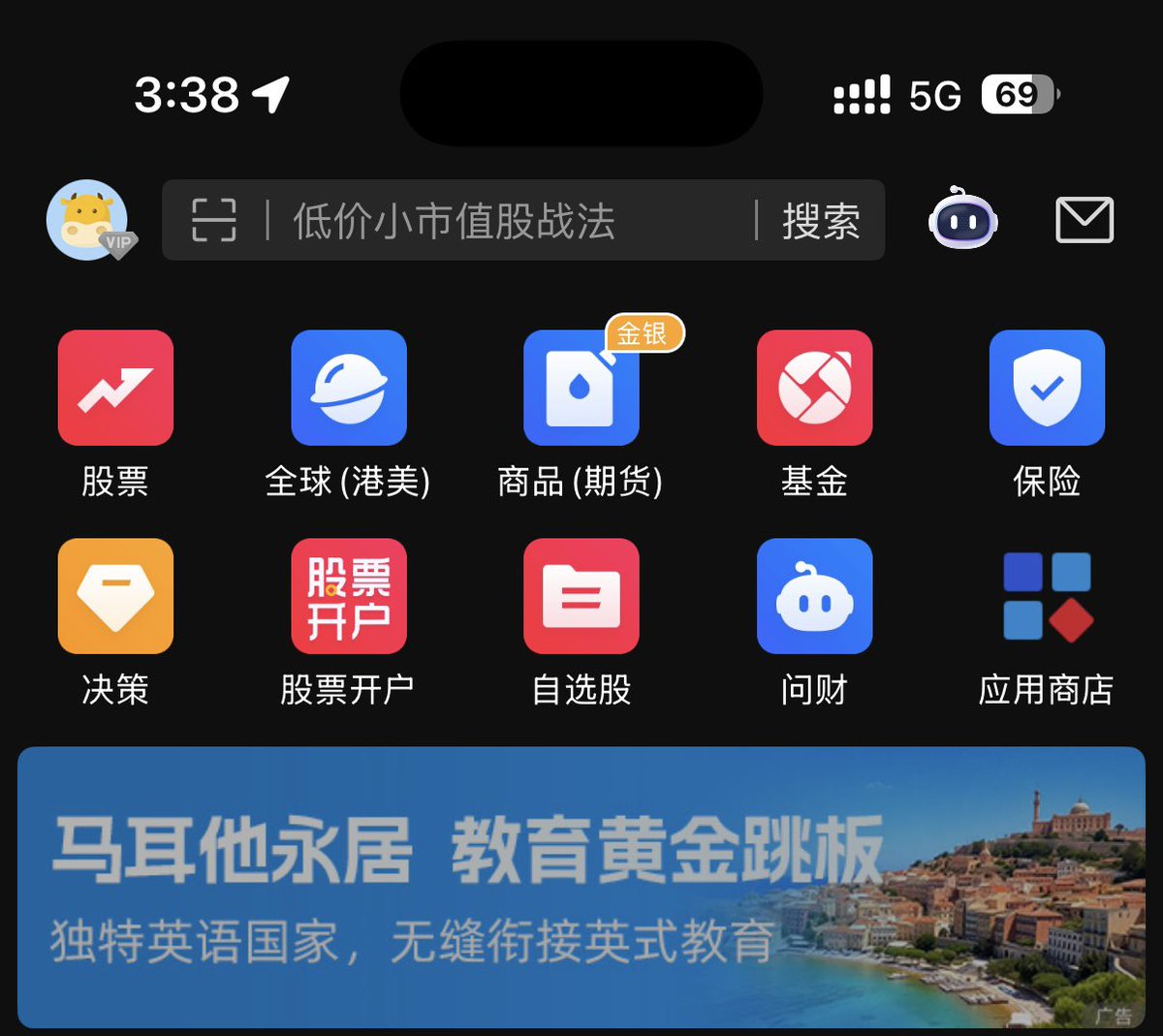Tap the 搜索 button

(820, 221)
